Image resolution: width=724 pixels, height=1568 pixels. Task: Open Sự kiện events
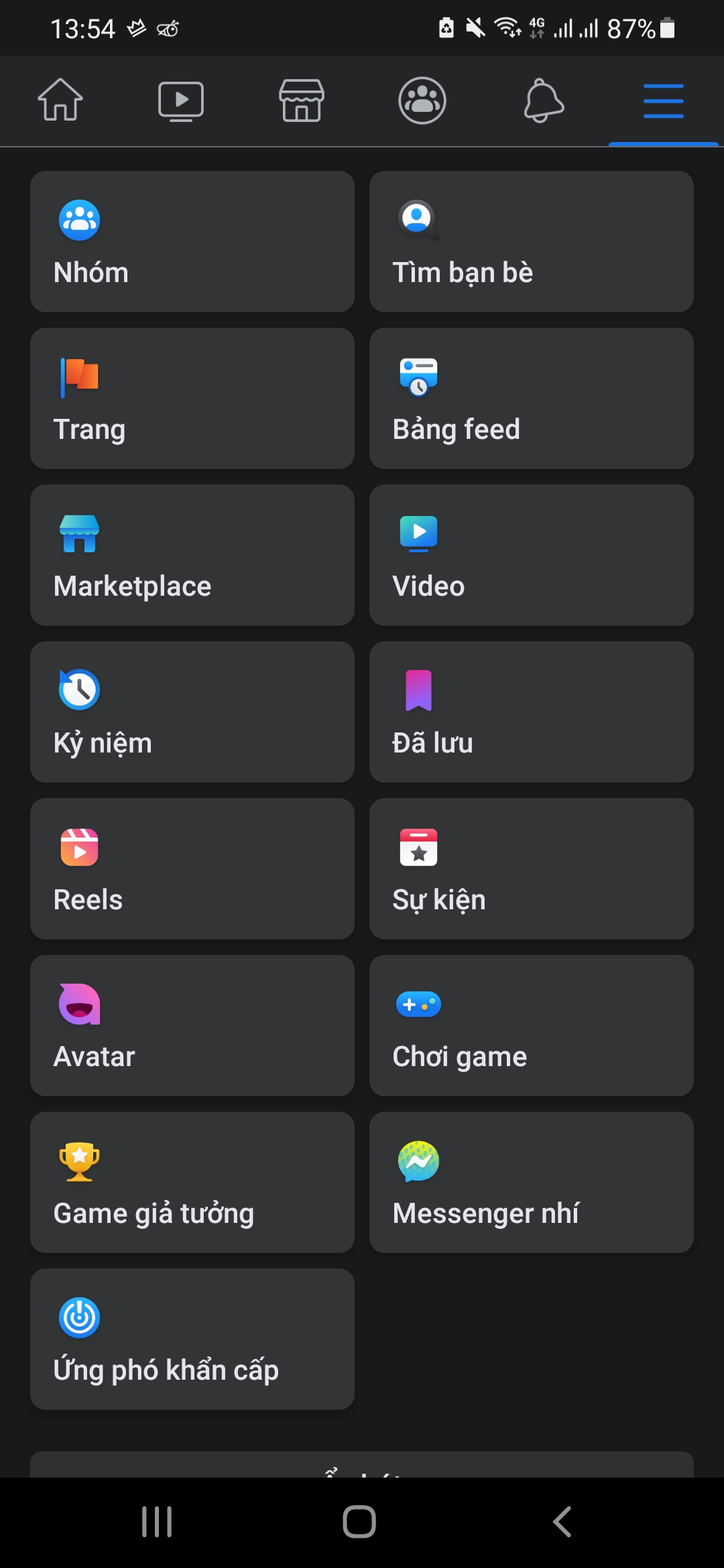[x=531, y=868]
